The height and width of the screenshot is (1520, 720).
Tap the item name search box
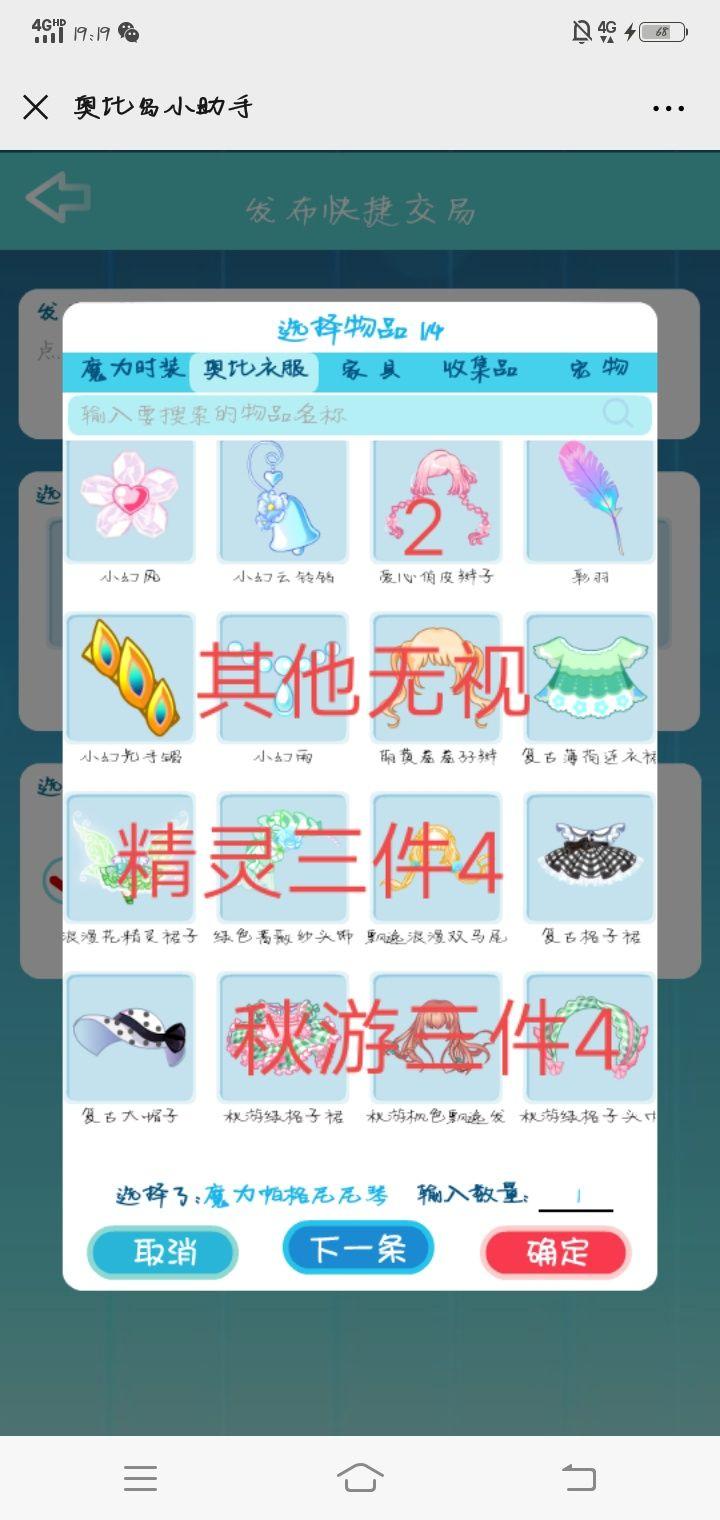pos(340,414)
